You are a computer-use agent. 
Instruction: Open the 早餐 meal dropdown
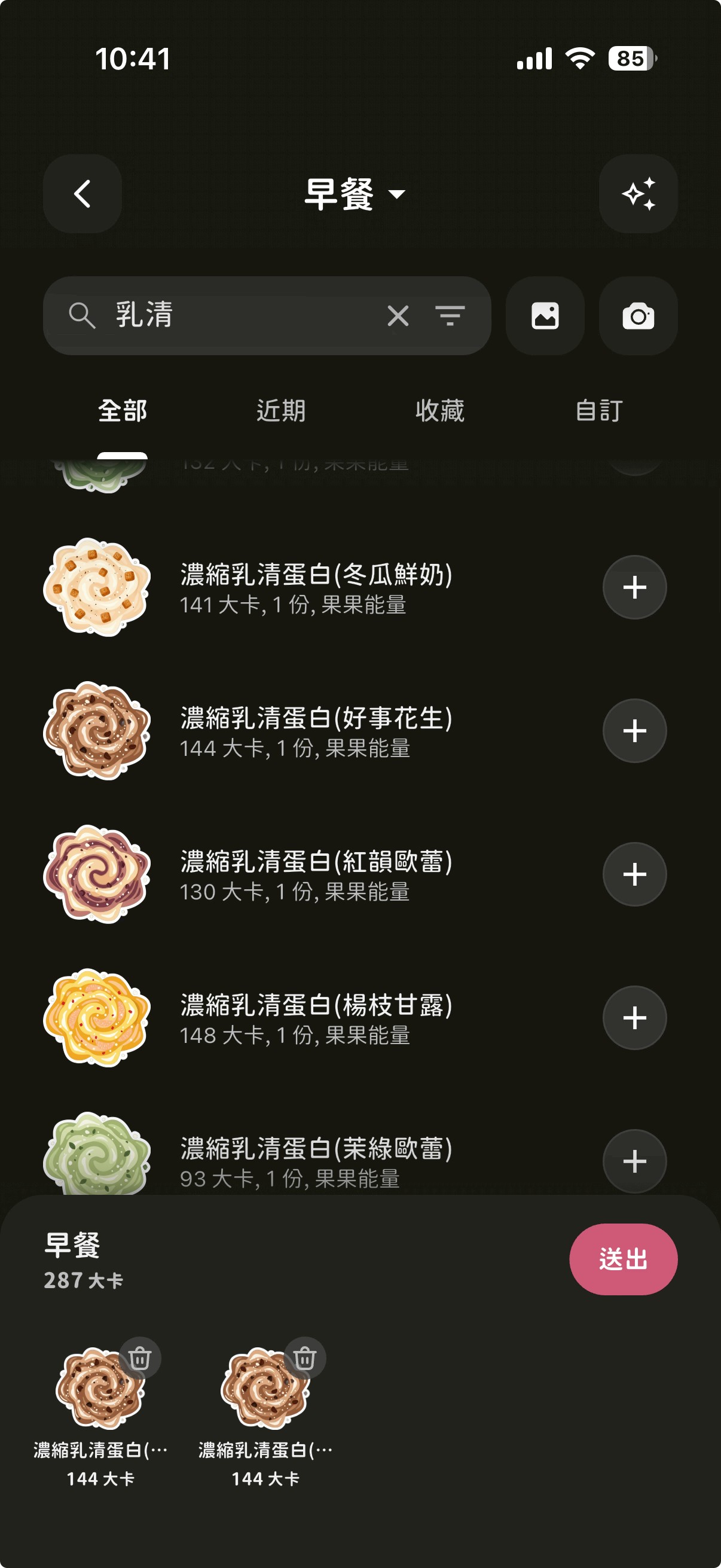tap(354, 194)
